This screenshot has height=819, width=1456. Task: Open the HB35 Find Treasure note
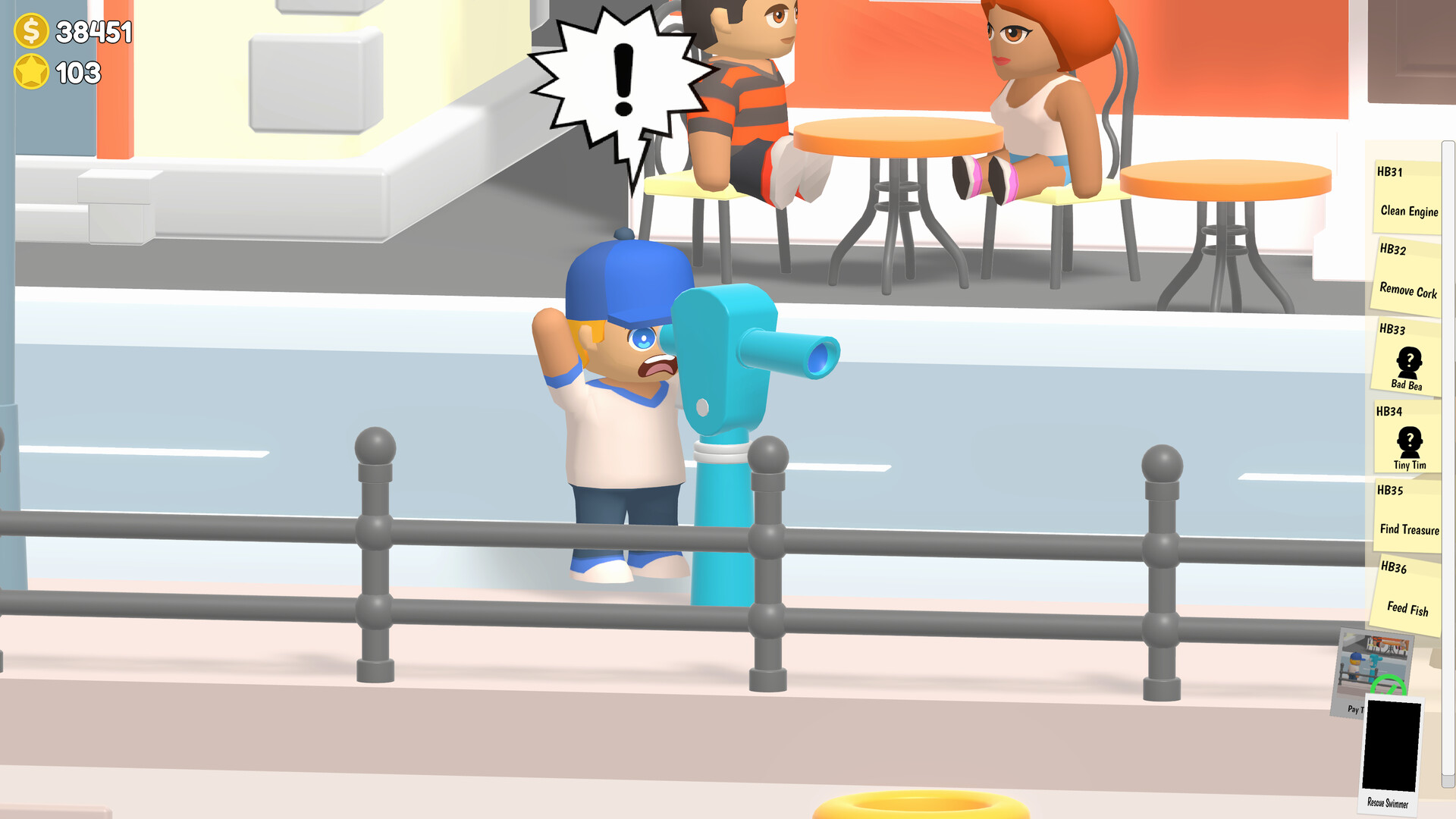(1407, 516)
